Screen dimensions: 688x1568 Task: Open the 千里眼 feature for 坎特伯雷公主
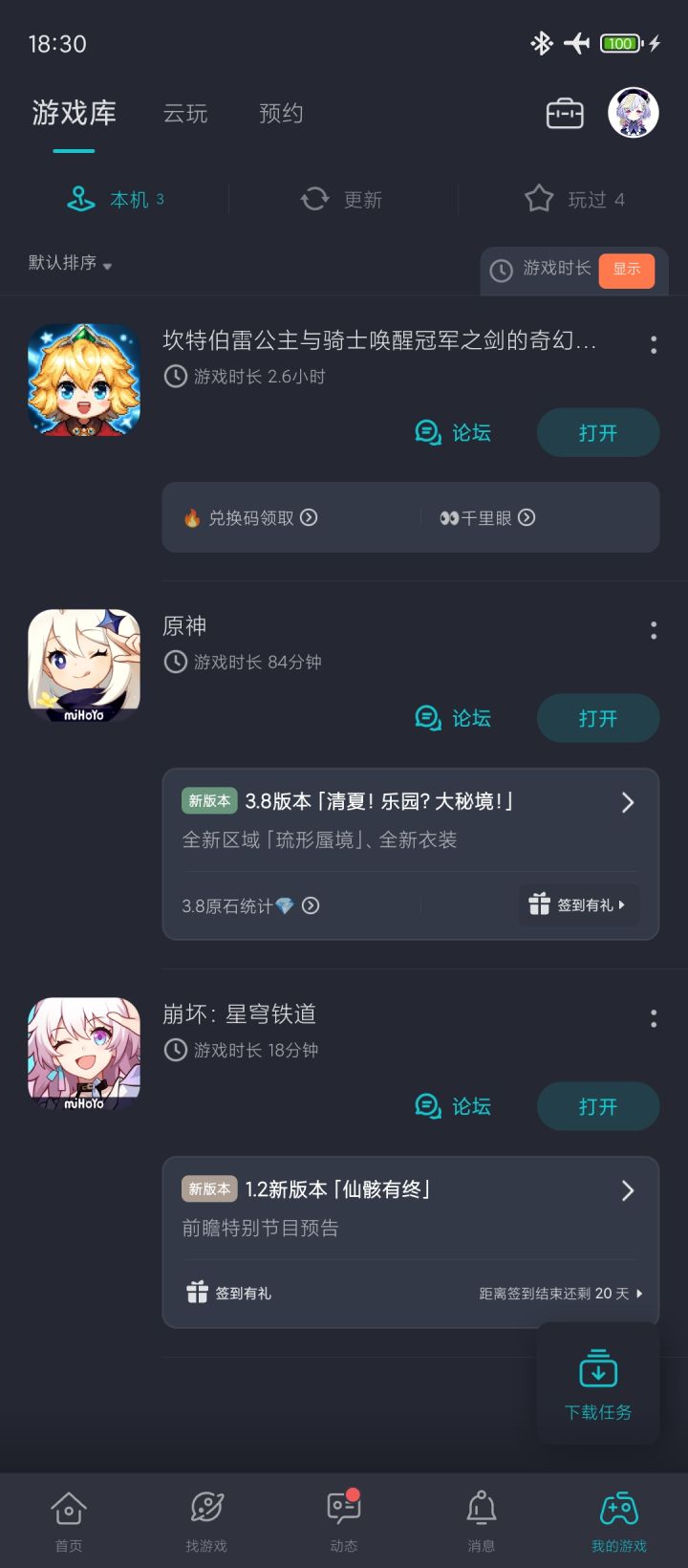[486, 517]
